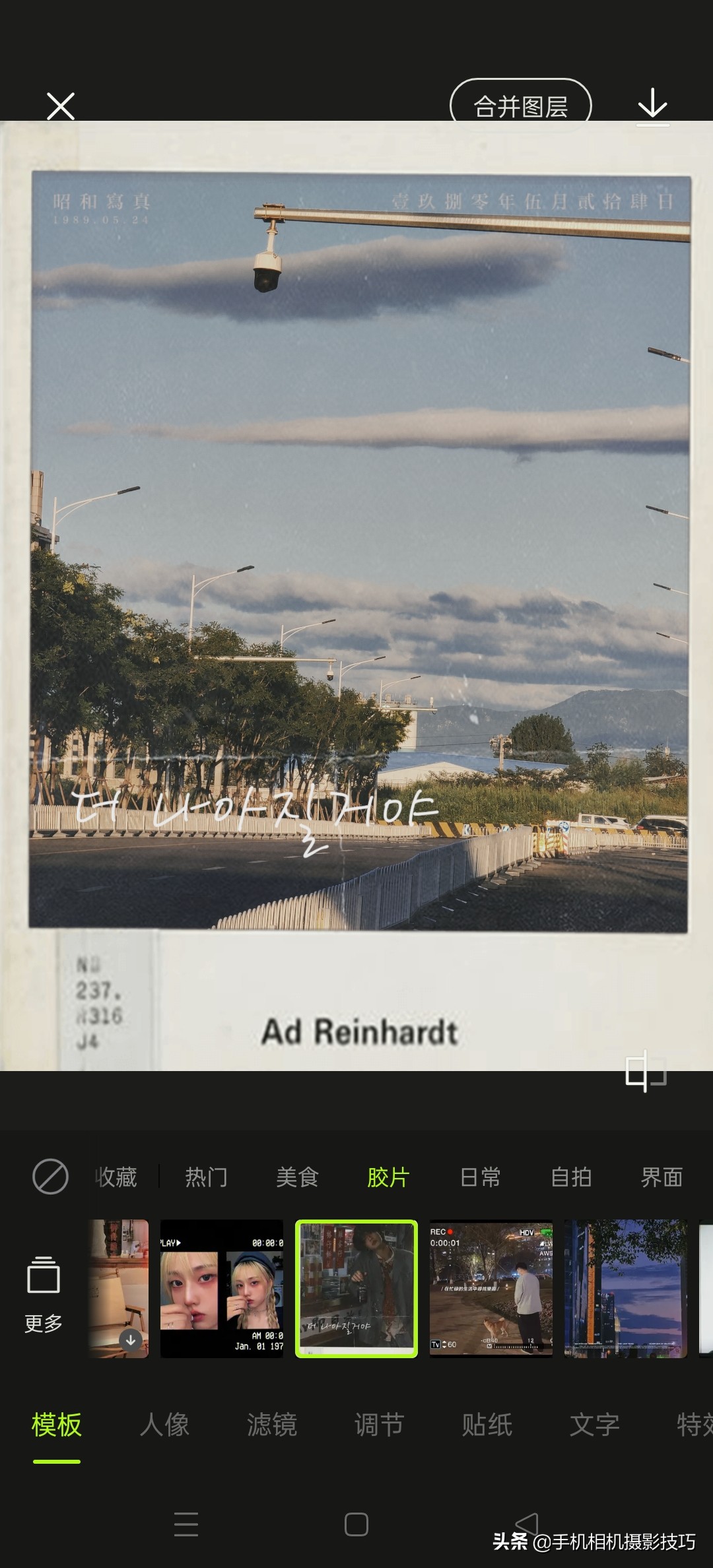
Task: Switch to the 日常 template category
Action: pyautogui.click(x=480, y=1177)
